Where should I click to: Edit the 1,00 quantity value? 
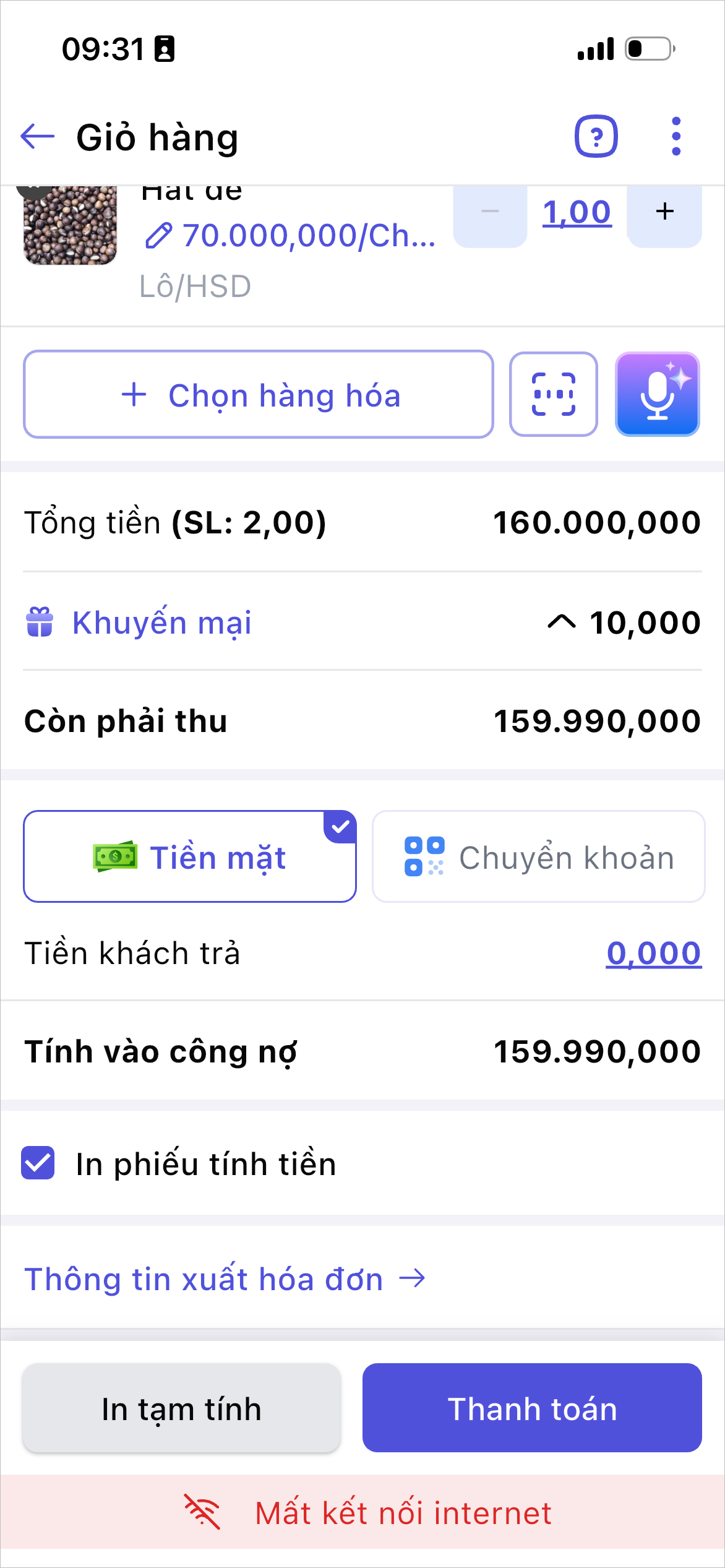577,212
